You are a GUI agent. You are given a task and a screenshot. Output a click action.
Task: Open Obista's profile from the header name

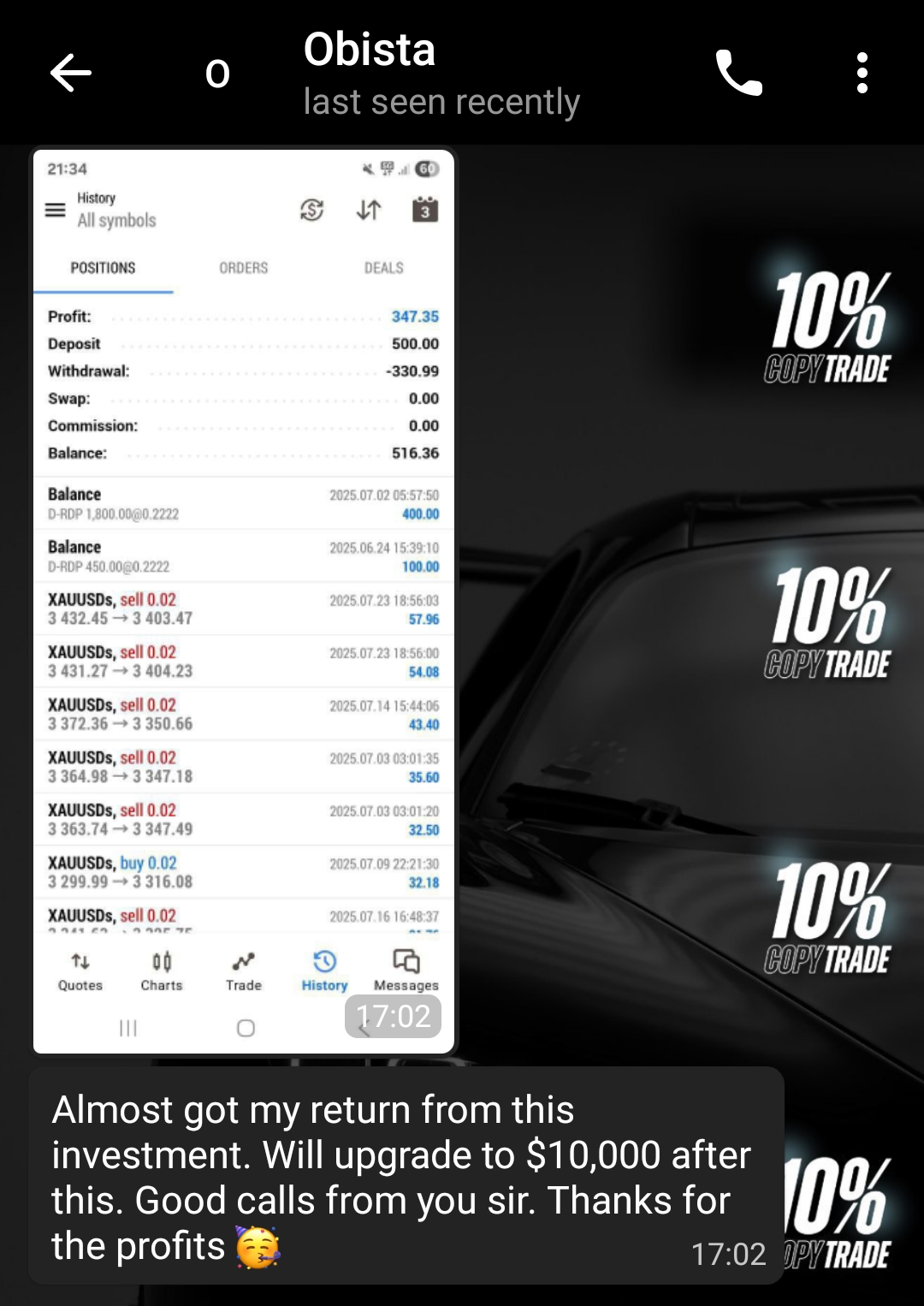(370, 50)
